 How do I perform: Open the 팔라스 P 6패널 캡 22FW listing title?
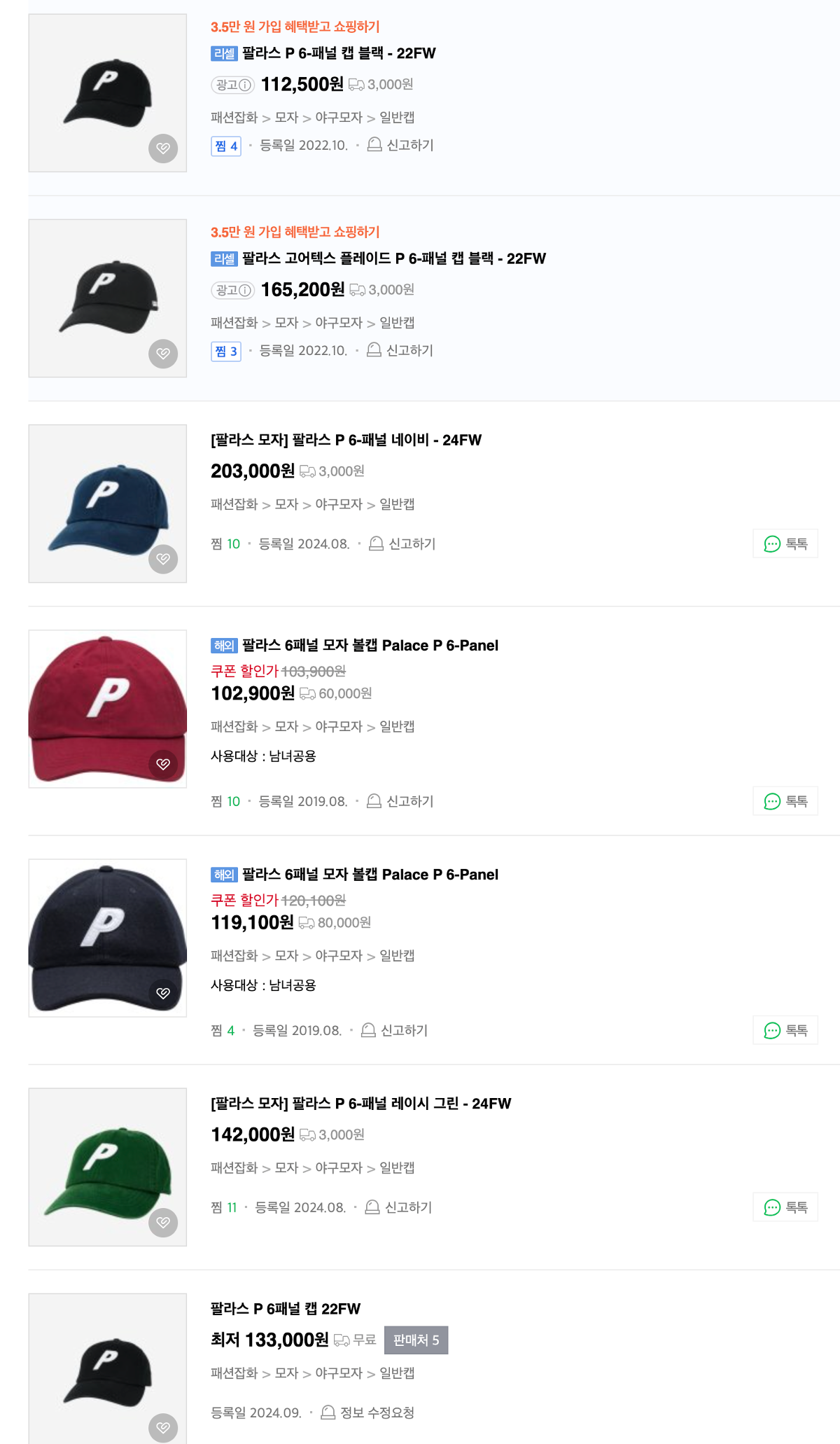coord(286,1309)
